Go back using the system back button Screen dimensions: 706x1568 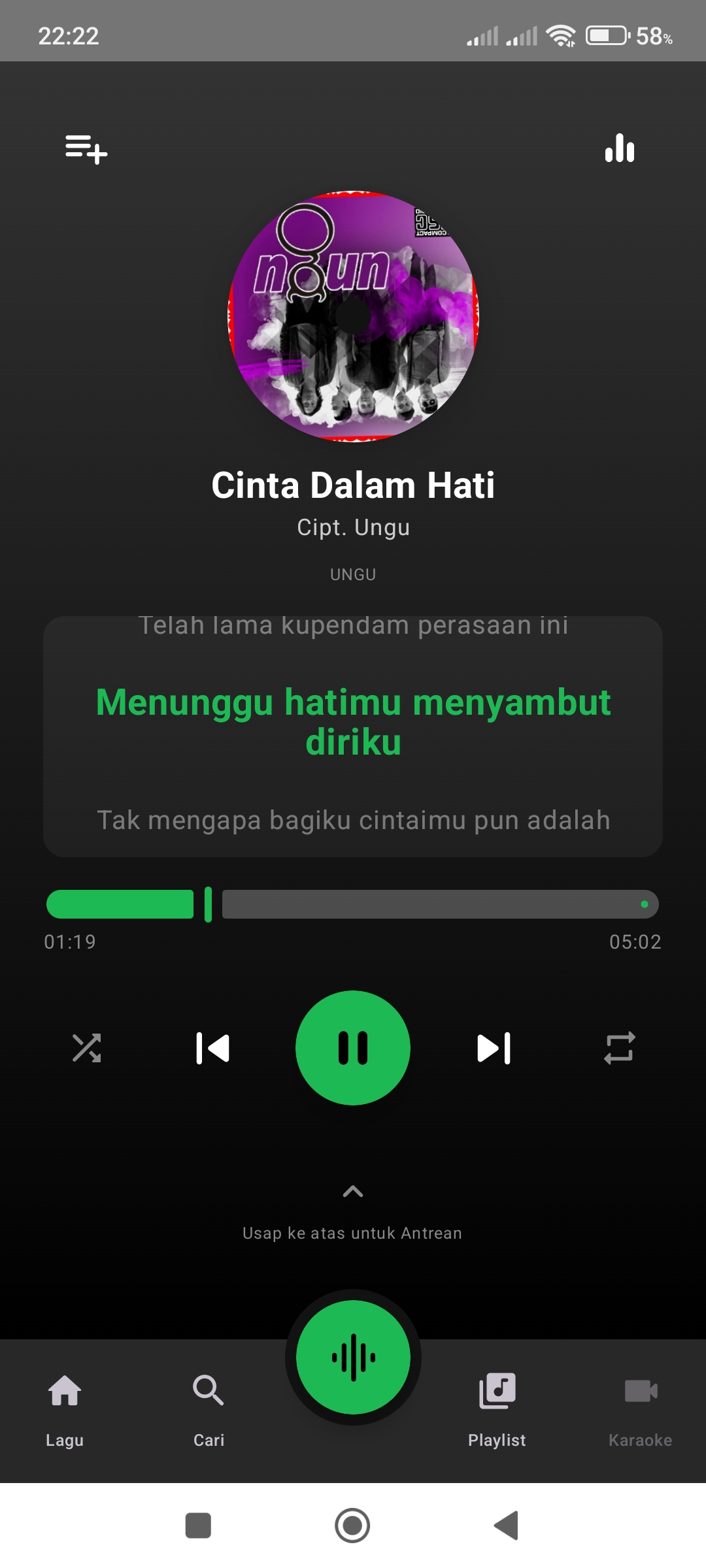(x=507, y=1526)
